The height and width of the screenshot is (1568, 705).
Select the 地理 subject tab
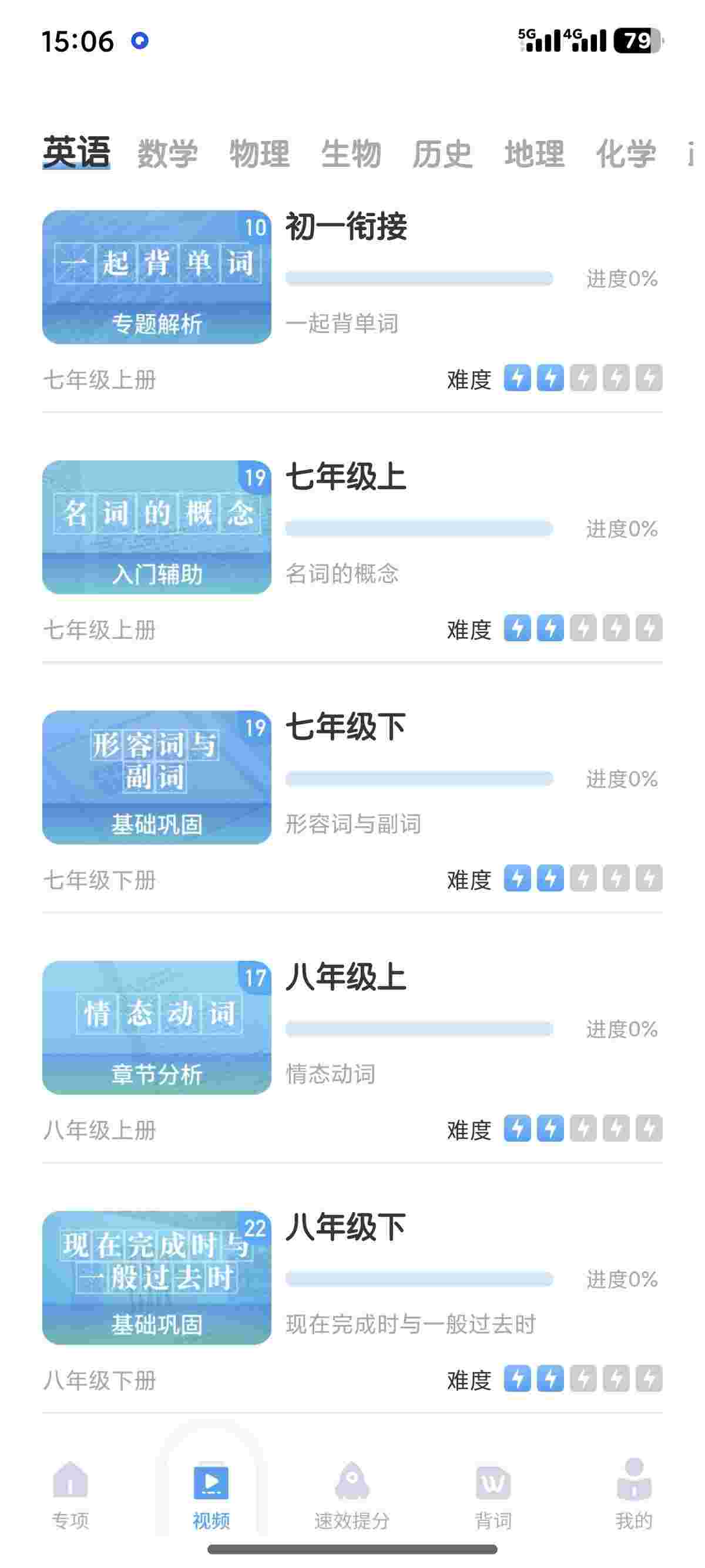coord(535,153)
